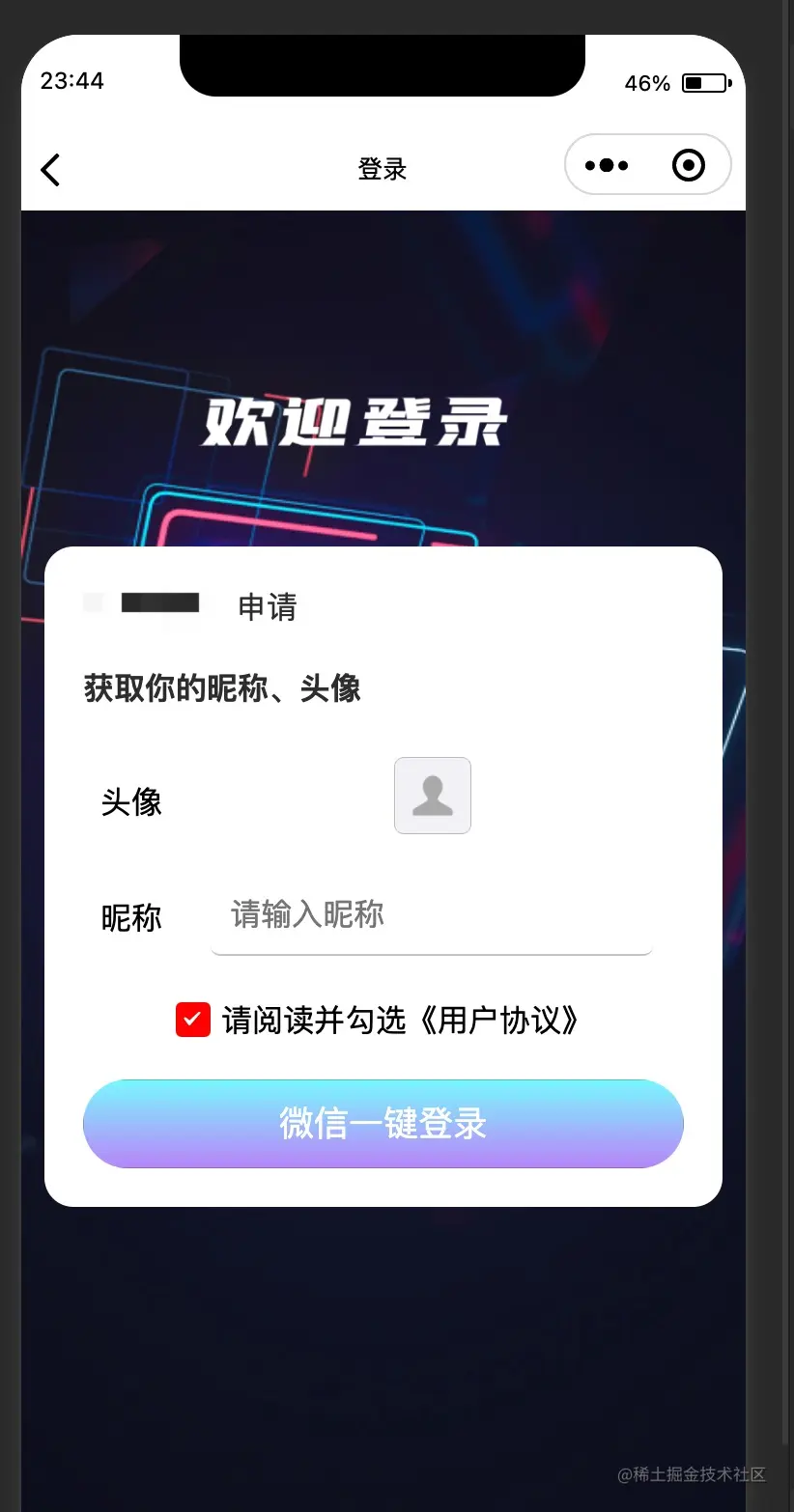Tap the 登录 title in the navigation bar
This screenshot has width=794, height=1512.
point(383,168)
